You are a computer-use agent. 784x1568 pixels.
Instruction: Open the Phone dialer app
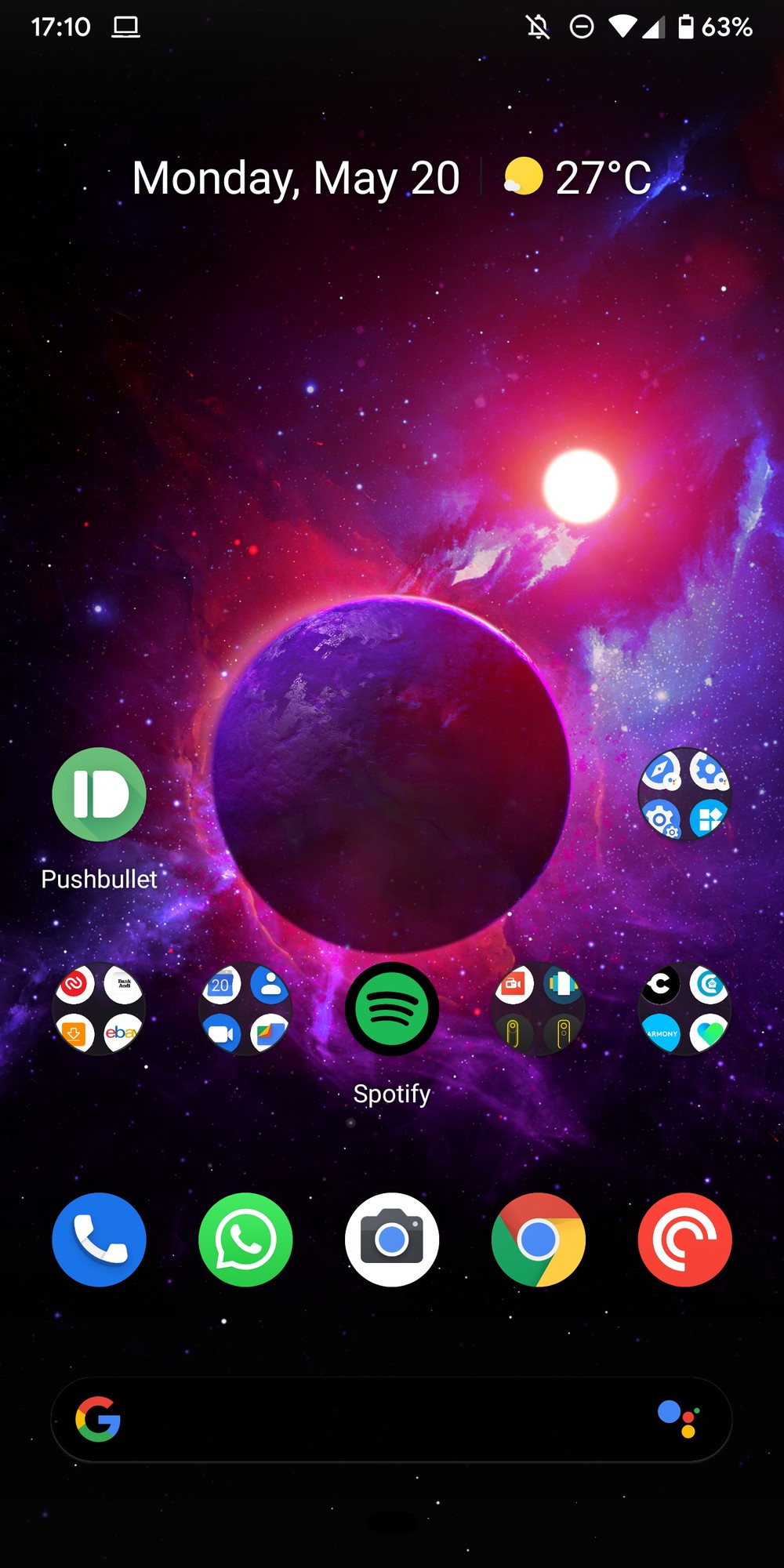(99, 1240)
